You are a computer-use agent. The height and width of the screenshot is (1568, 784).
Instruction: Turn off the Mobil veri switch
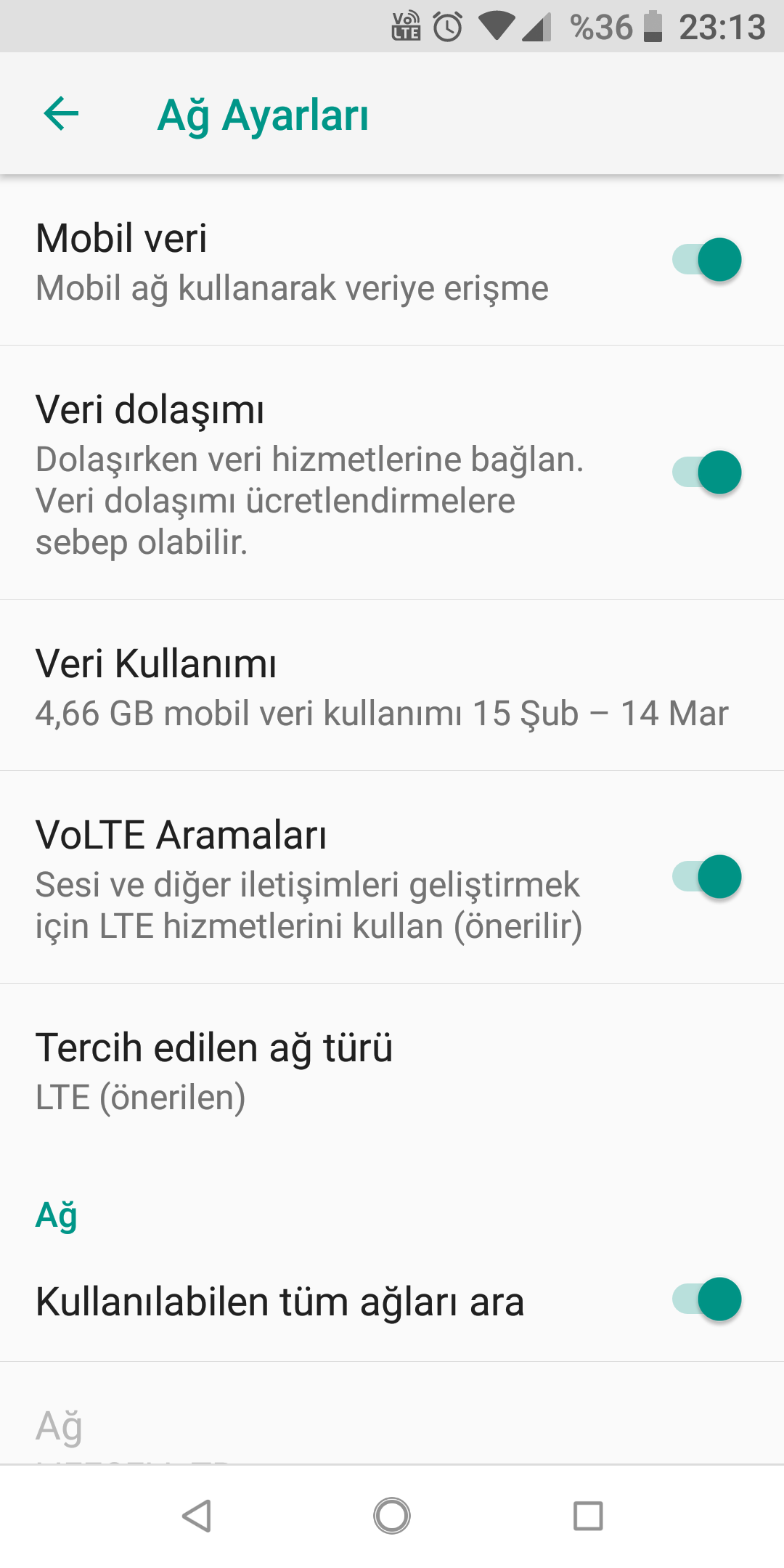(x=706, y=259)
